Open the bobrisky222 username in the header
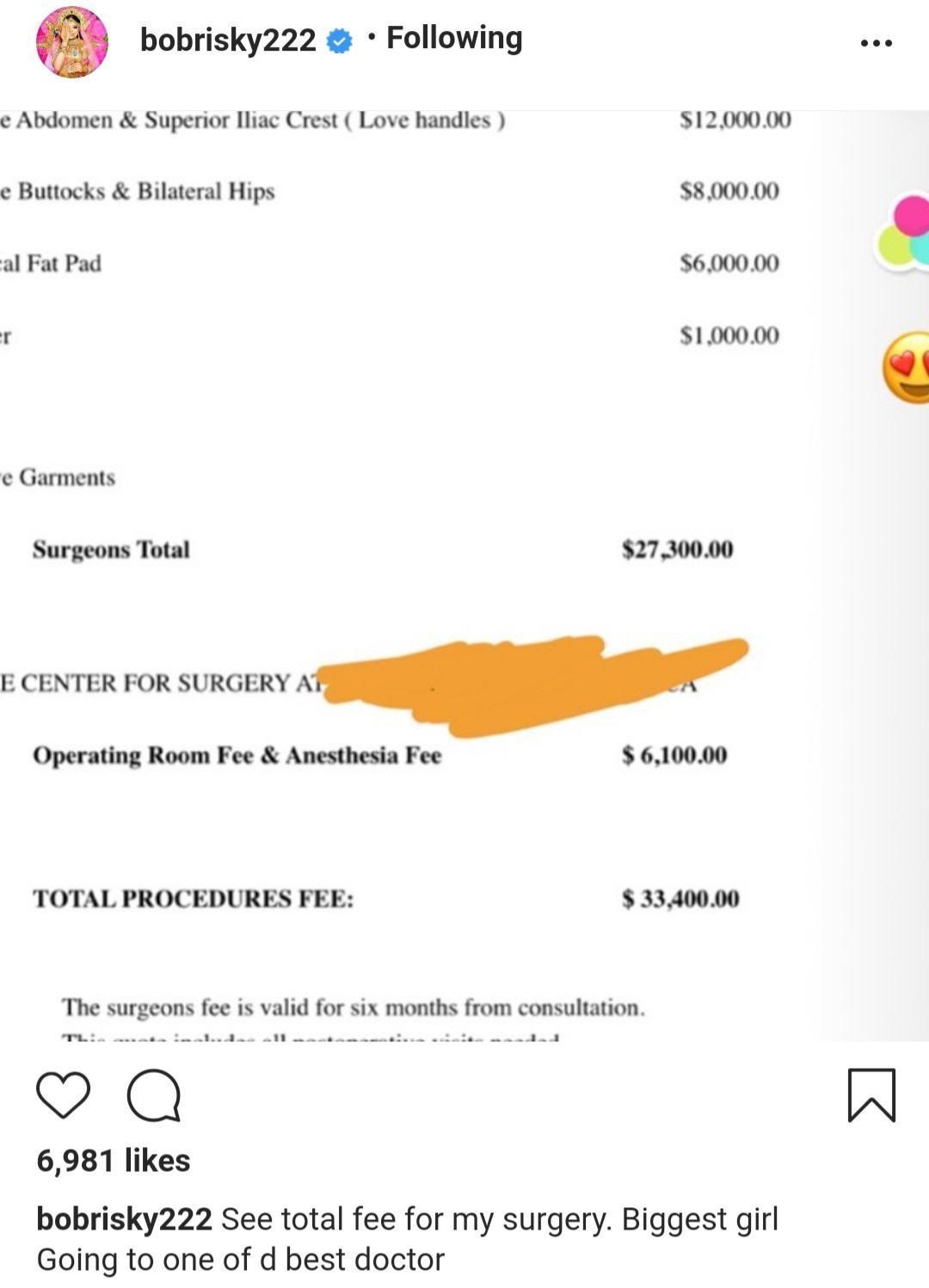Image resolution: width=929 pixels, height=1288 pixels. [x=228, y=40]
